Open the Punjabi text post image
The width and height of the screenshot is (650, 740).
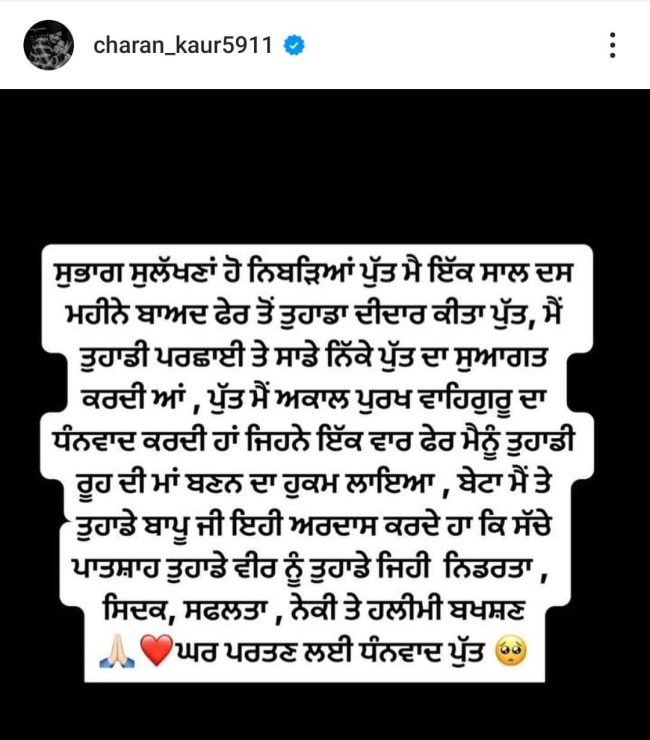[325, 460]
